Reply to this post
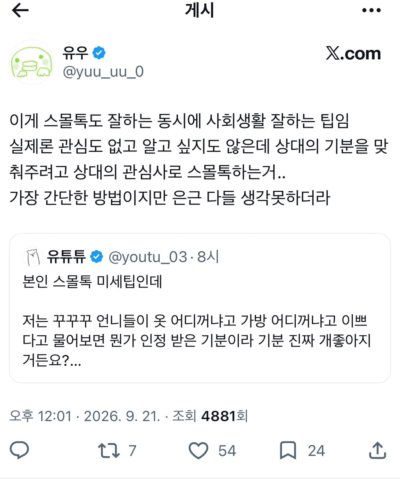This screenshot has height=479, width=400. [20, 450]
